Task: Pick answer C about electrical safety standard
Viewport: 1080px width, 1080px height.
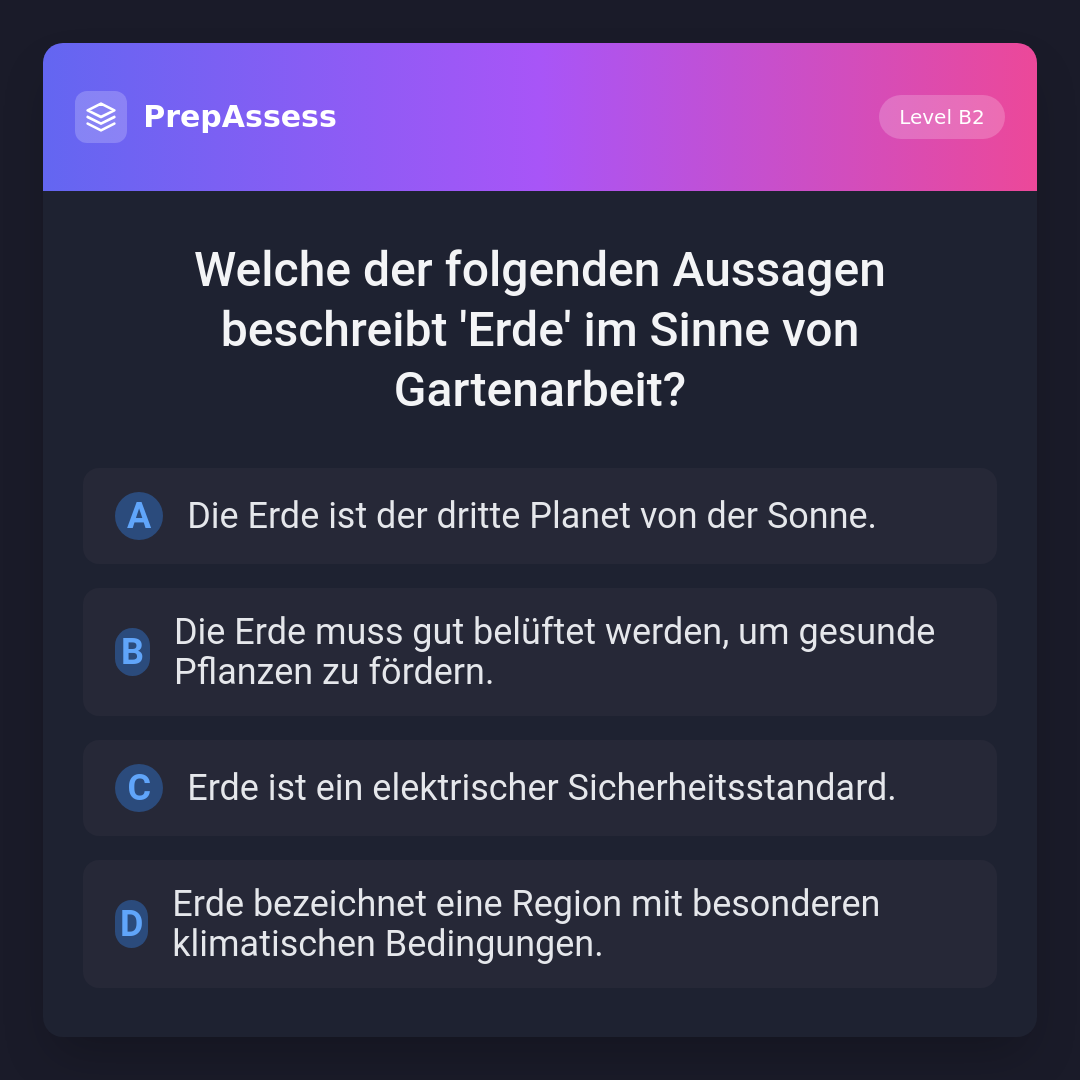Action: pos(539,788)
